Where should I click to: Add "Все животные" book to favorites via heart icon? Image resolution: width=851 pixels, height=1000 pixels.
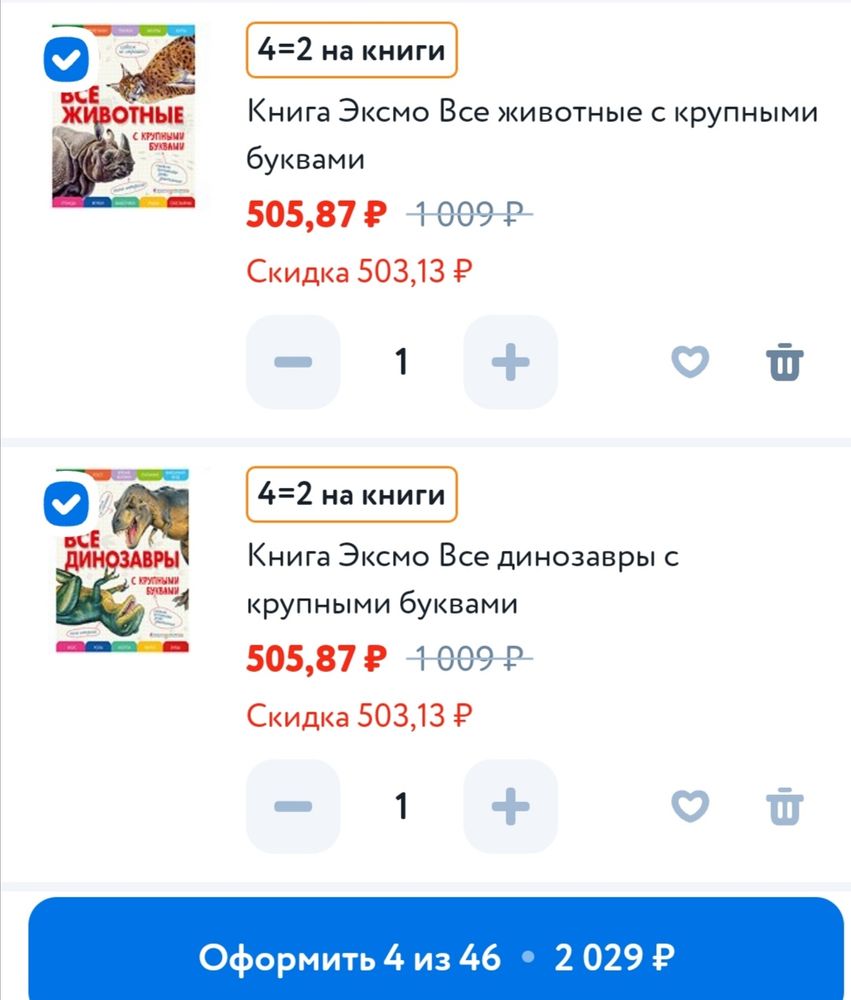(x=690, y=362)
